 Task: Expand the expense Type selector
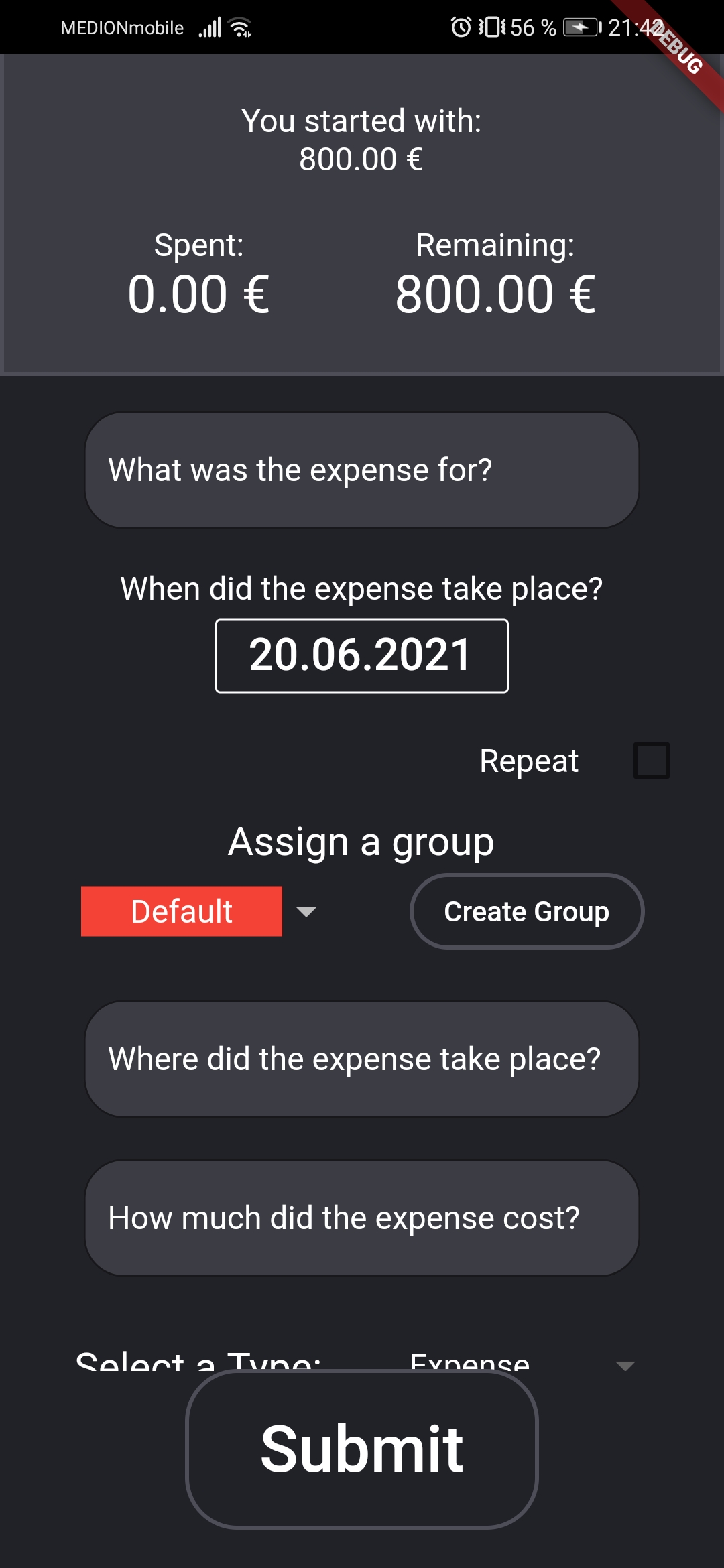coord(627,1364)
